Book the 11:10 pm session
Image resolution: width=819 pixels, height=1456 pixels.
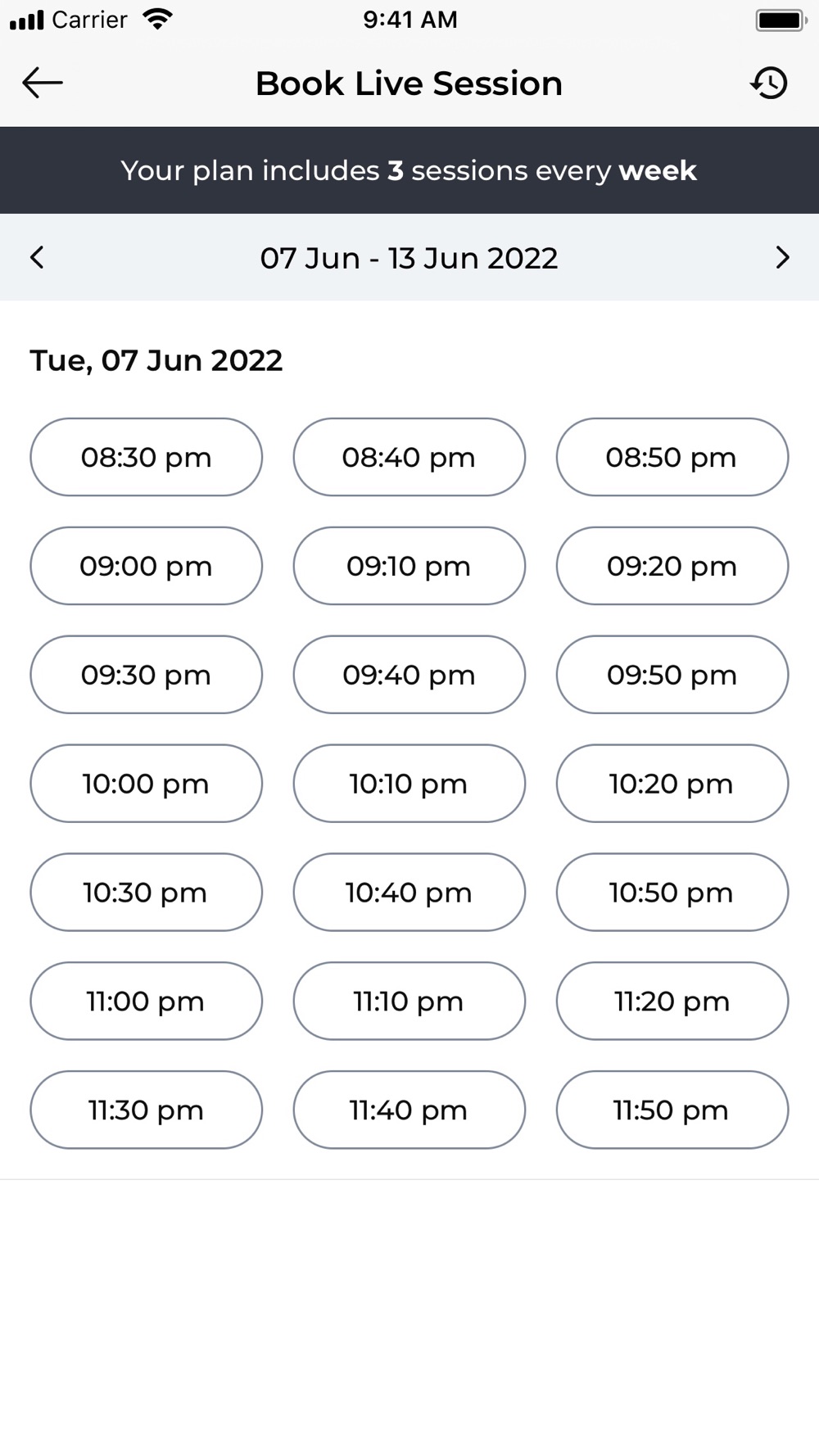409,1001
